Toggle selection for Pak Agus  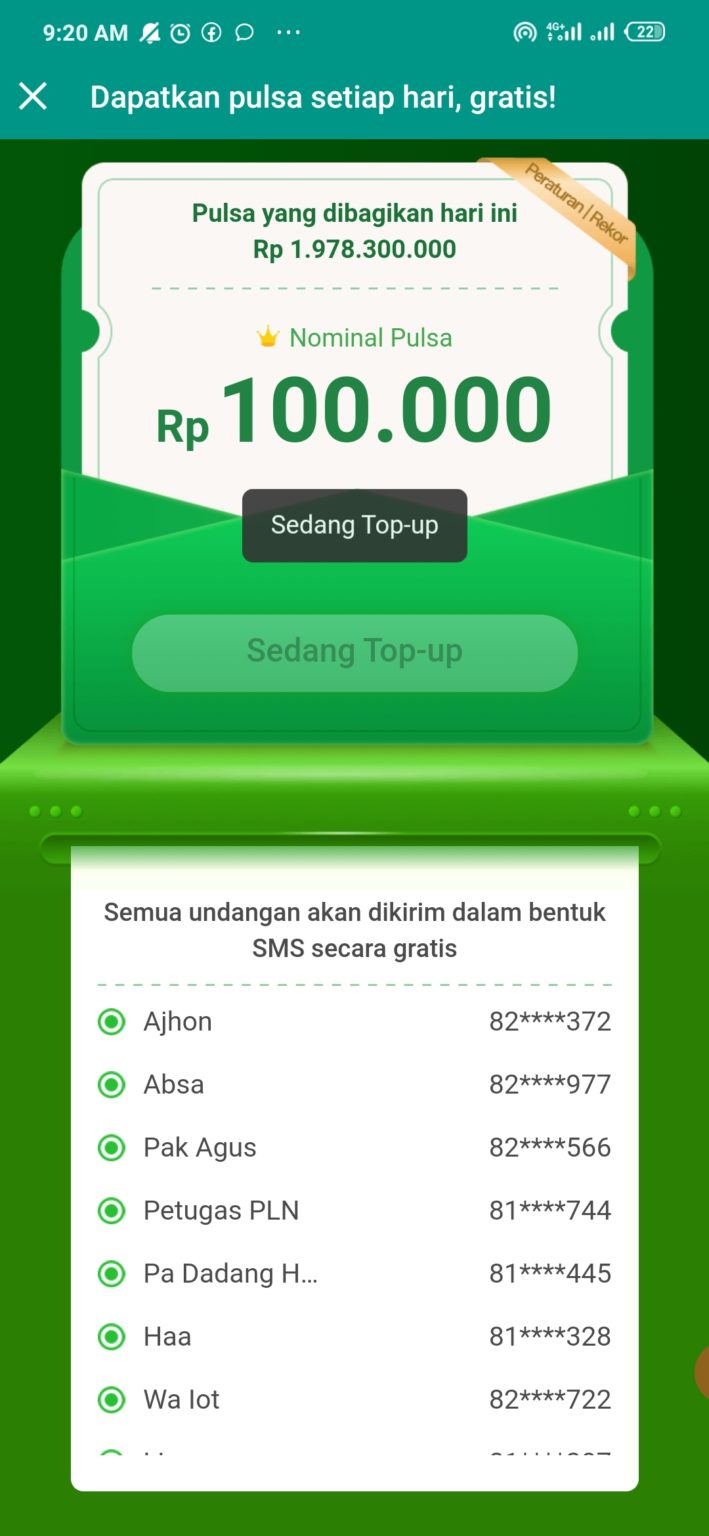pyautogui.click(x=111, y=1148)
